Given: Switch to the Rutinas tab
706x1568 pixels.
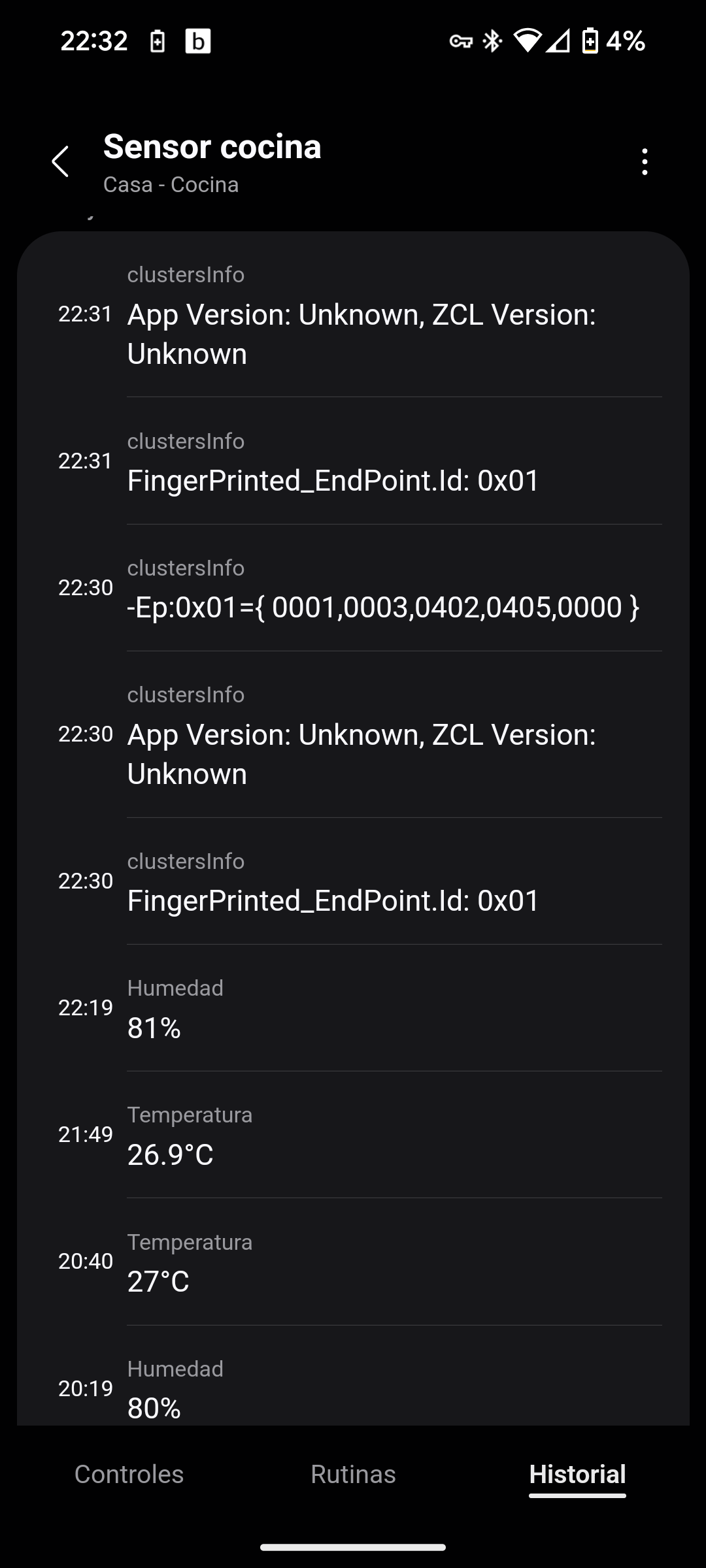Looking at the screenshot, I should click(353, 1475).
